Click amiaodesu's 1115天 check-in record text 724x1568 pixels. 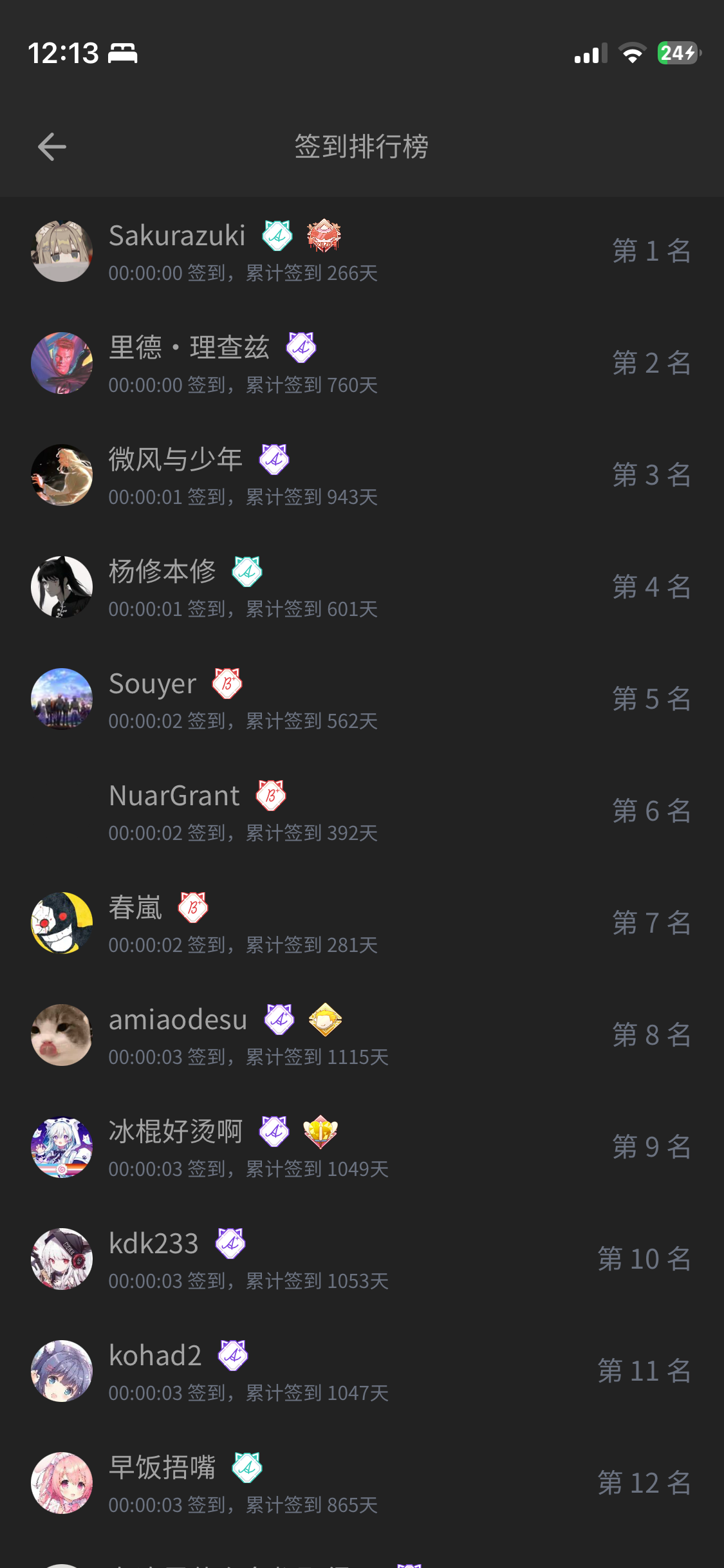point(248,1056)
